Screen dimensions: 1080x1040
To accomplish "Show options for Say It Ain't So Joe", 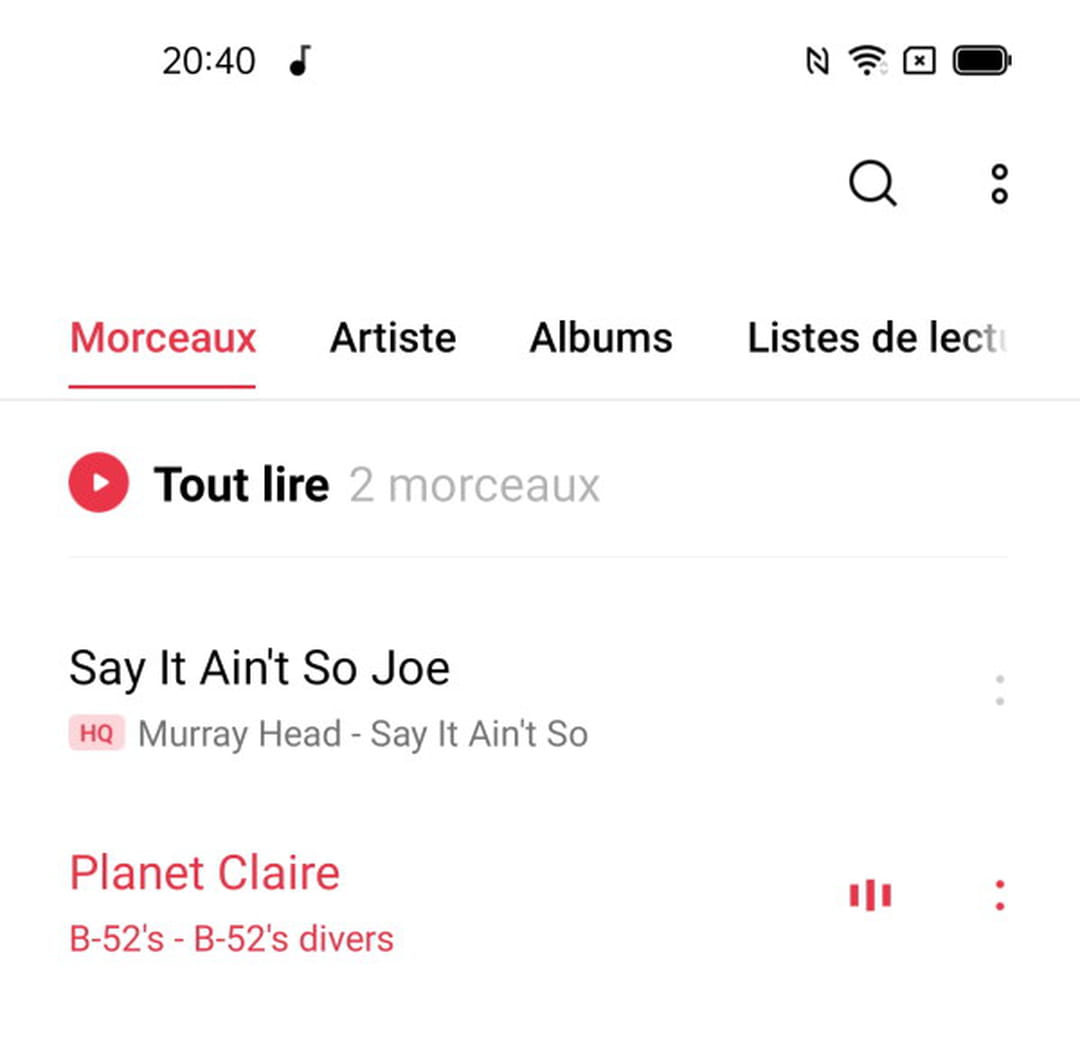I will tap(999, 690).
